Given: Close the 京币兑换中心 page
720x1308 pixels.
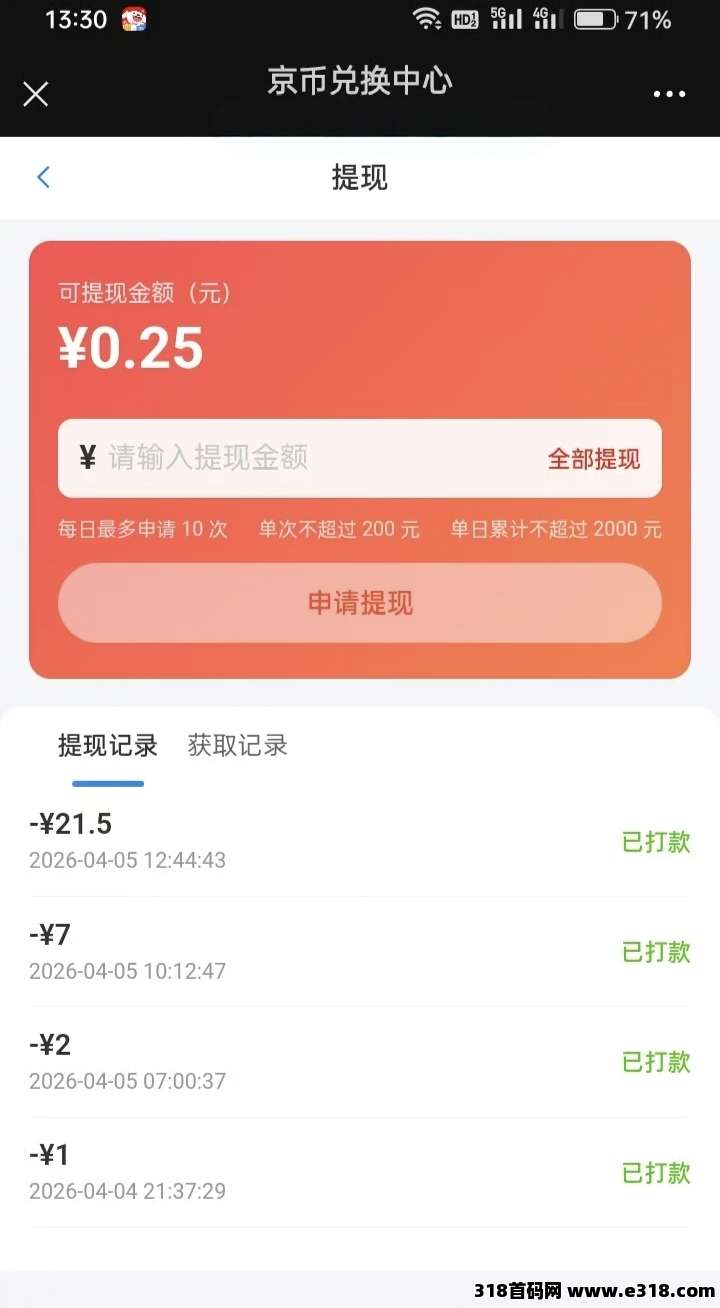Looking at the screenshot, I should click(36, 94).
